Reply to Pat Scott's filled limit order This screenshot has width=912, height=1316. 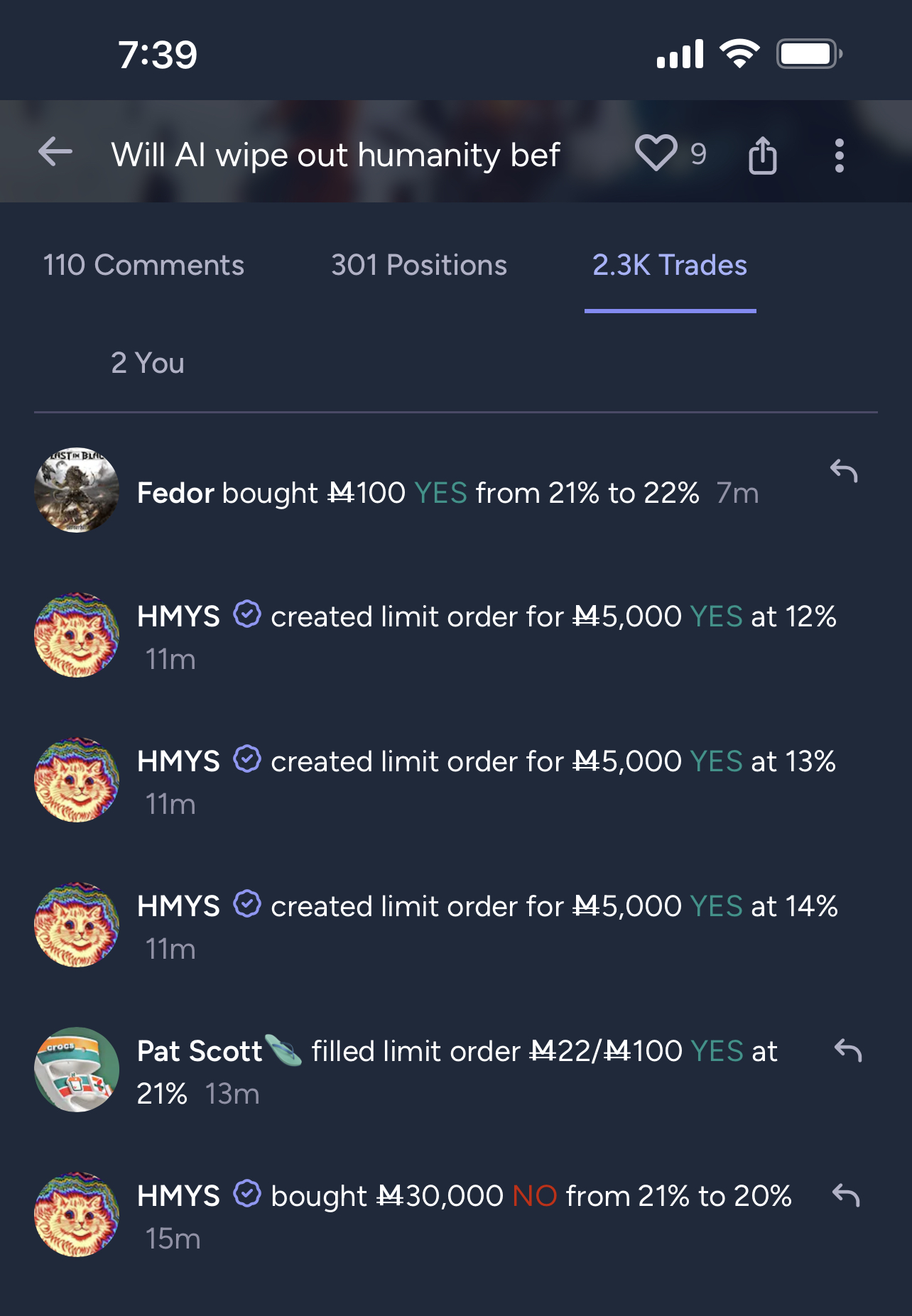[x=847, y=1050]
